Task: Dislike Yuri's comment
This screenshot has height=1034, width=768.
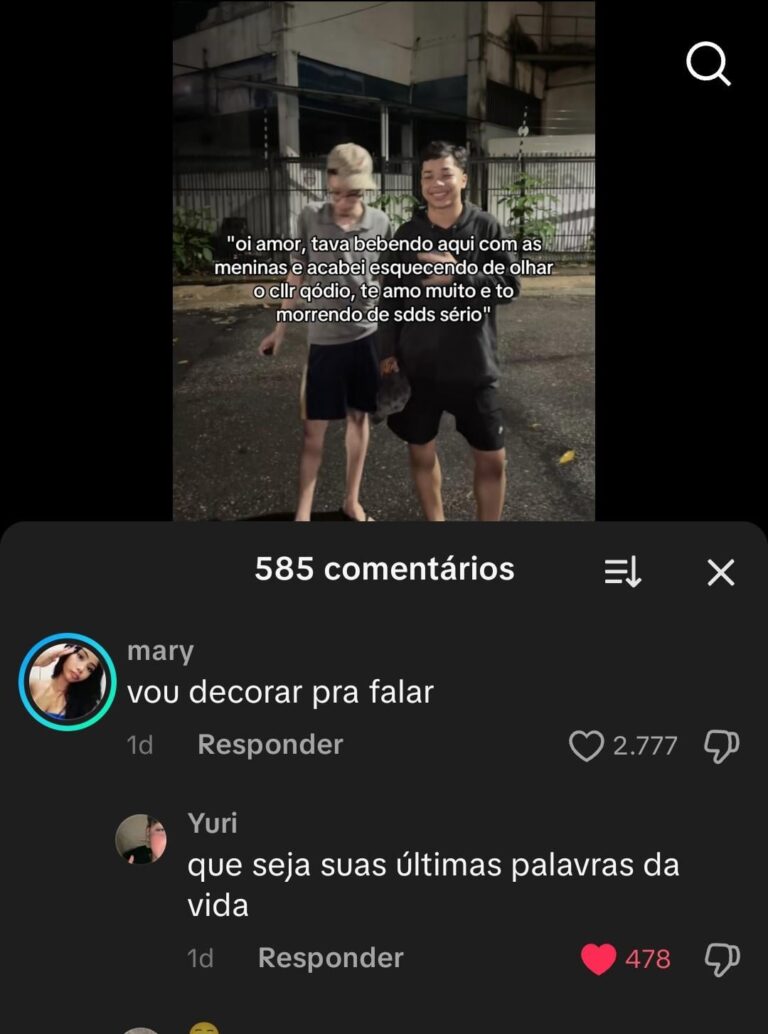Action: pyautogui.click(x=721, y=959)
